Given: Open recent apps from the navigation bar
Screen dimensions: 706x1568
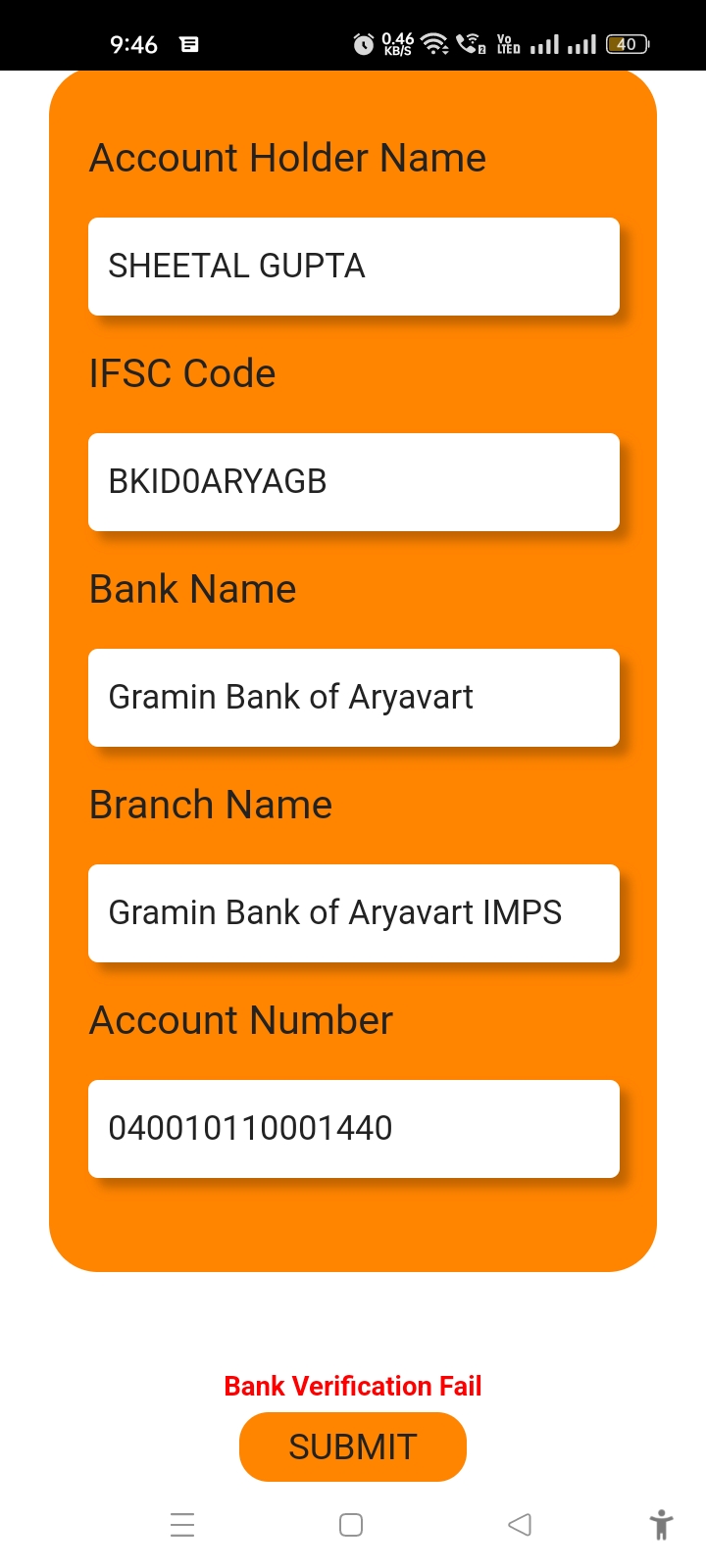Looking at the screenshot, I should click(x=182, y=1525).
